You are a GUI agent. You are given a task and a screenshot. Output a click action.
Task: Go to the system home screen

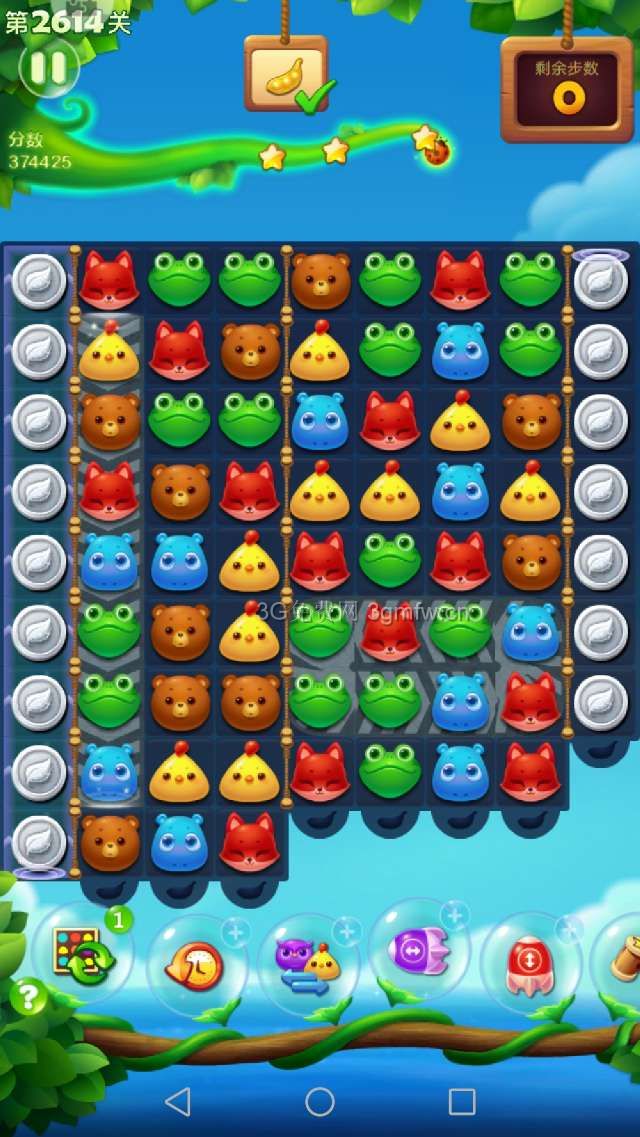click(x=320, y=1101)
